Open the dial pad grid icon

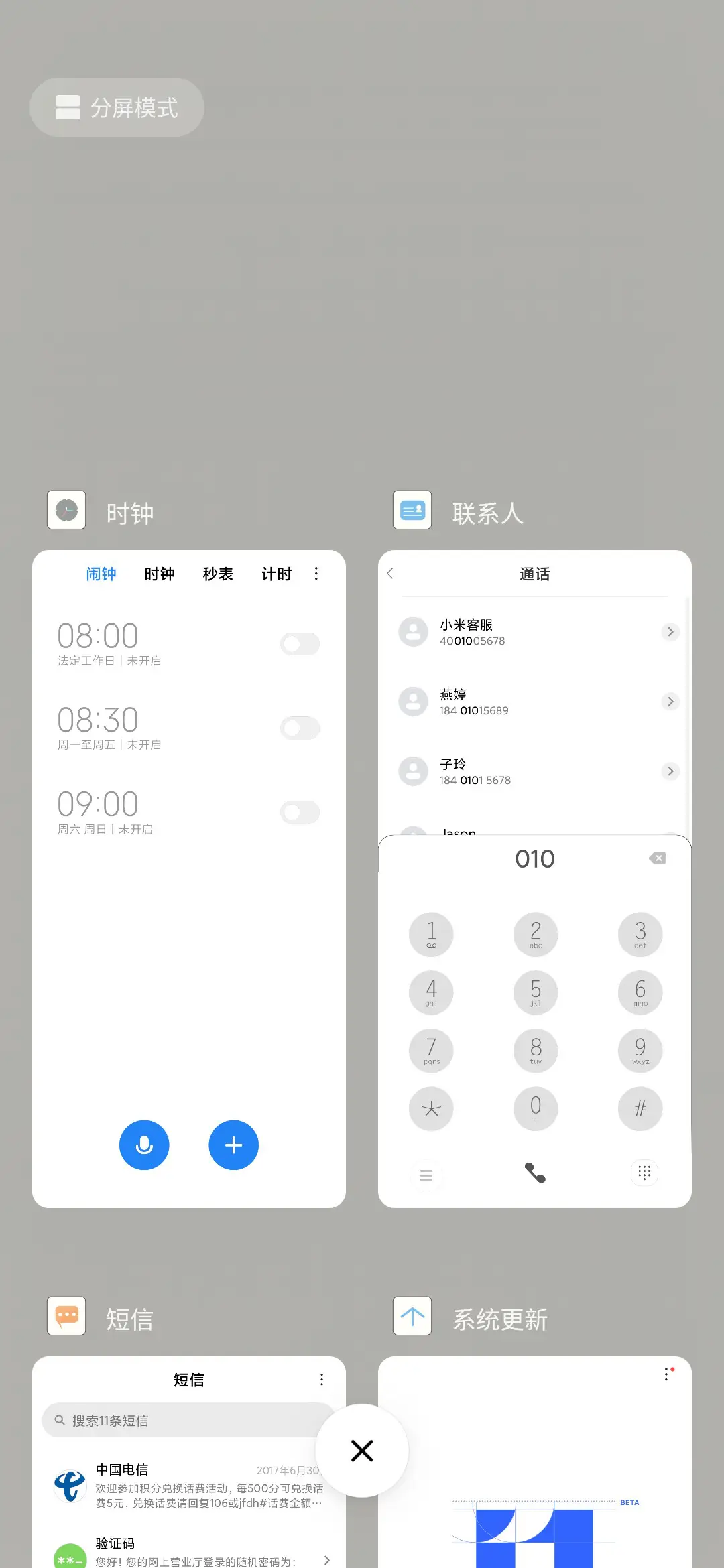(644, 1173)
